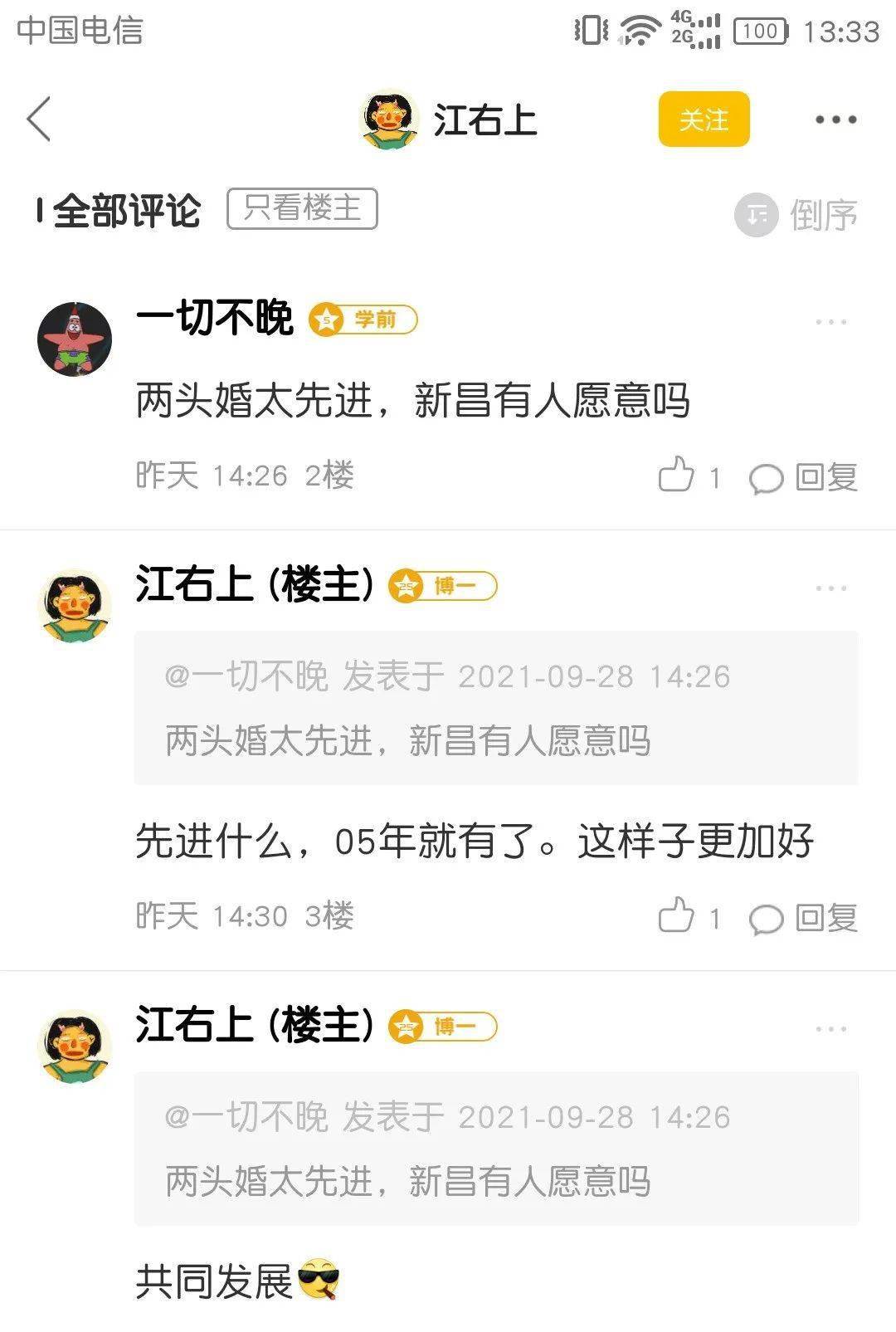Like the 3楼 comment by 江右上
The height and width of the screenshot is (1332, 896).
tap(677, 917)
